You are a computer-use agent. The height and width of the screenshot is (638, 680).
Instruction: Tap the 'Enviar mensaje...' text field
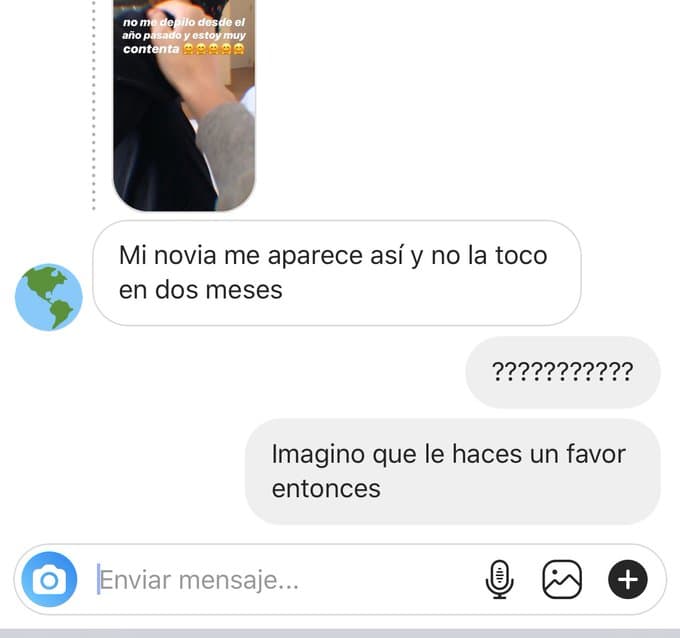[280, 579]
